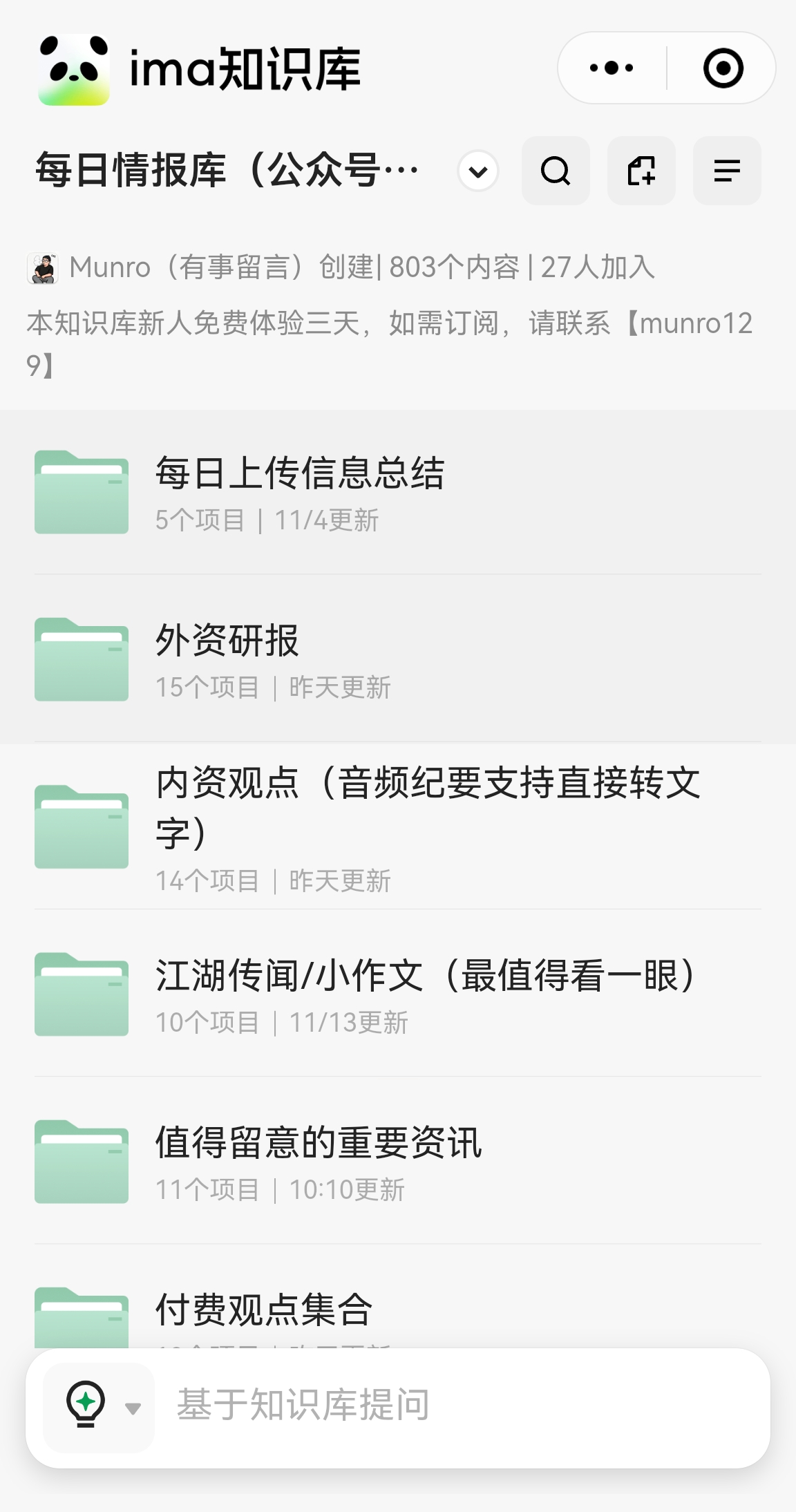Collapse the title with the chevron button
The height and width of the screenshot is (1512, 796).
click(476, 171)
